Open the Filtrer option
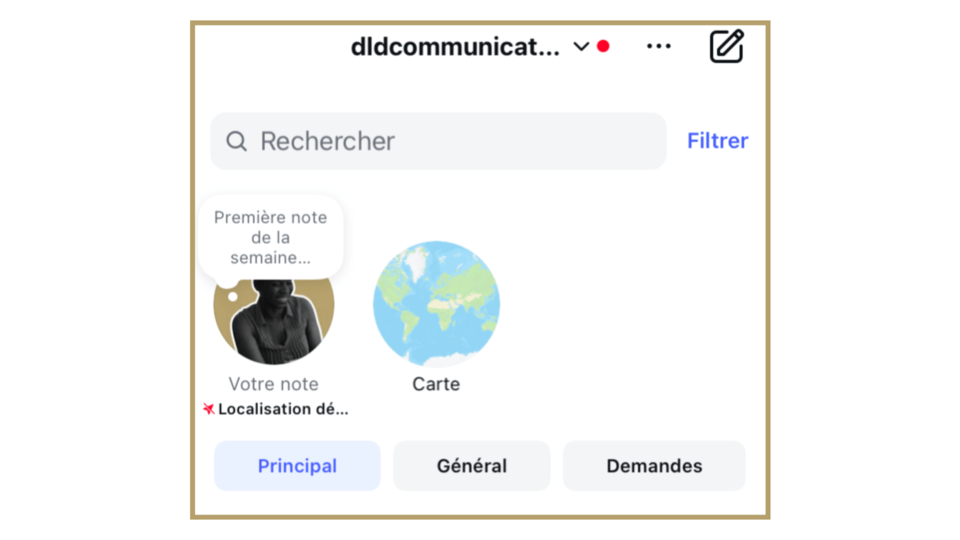Viewport: 960px width, 540px height. 717,141
